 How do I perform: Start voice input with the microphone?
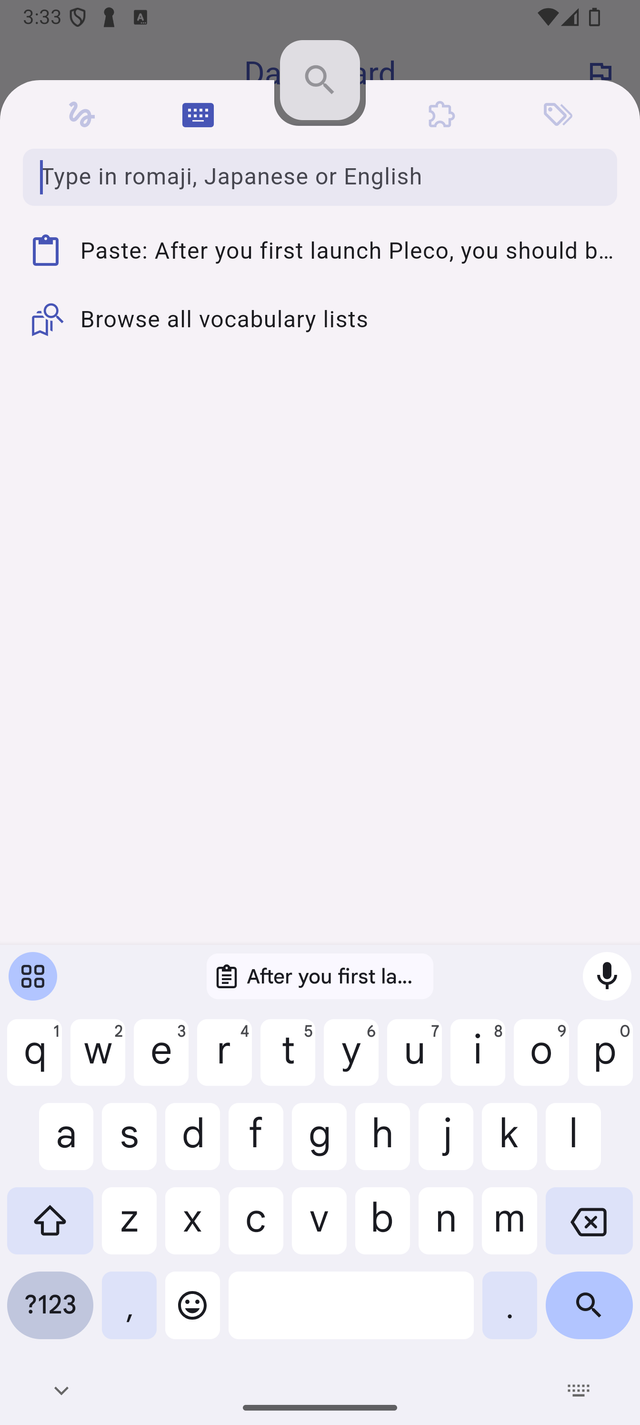tap(606, 976)
